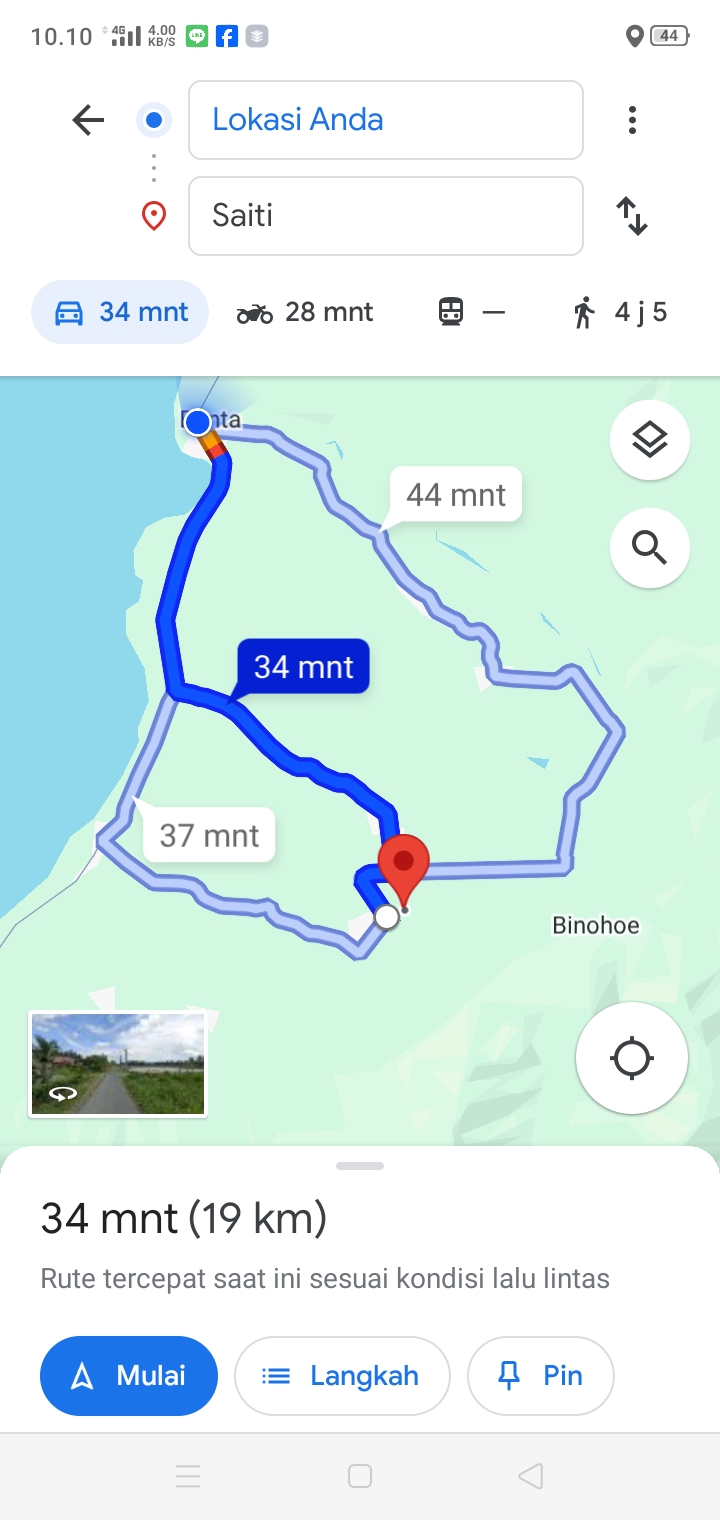Screen dimensions: 720x1520
Task: Go back using the arrow icon
Action: click(x=88, y=121)
